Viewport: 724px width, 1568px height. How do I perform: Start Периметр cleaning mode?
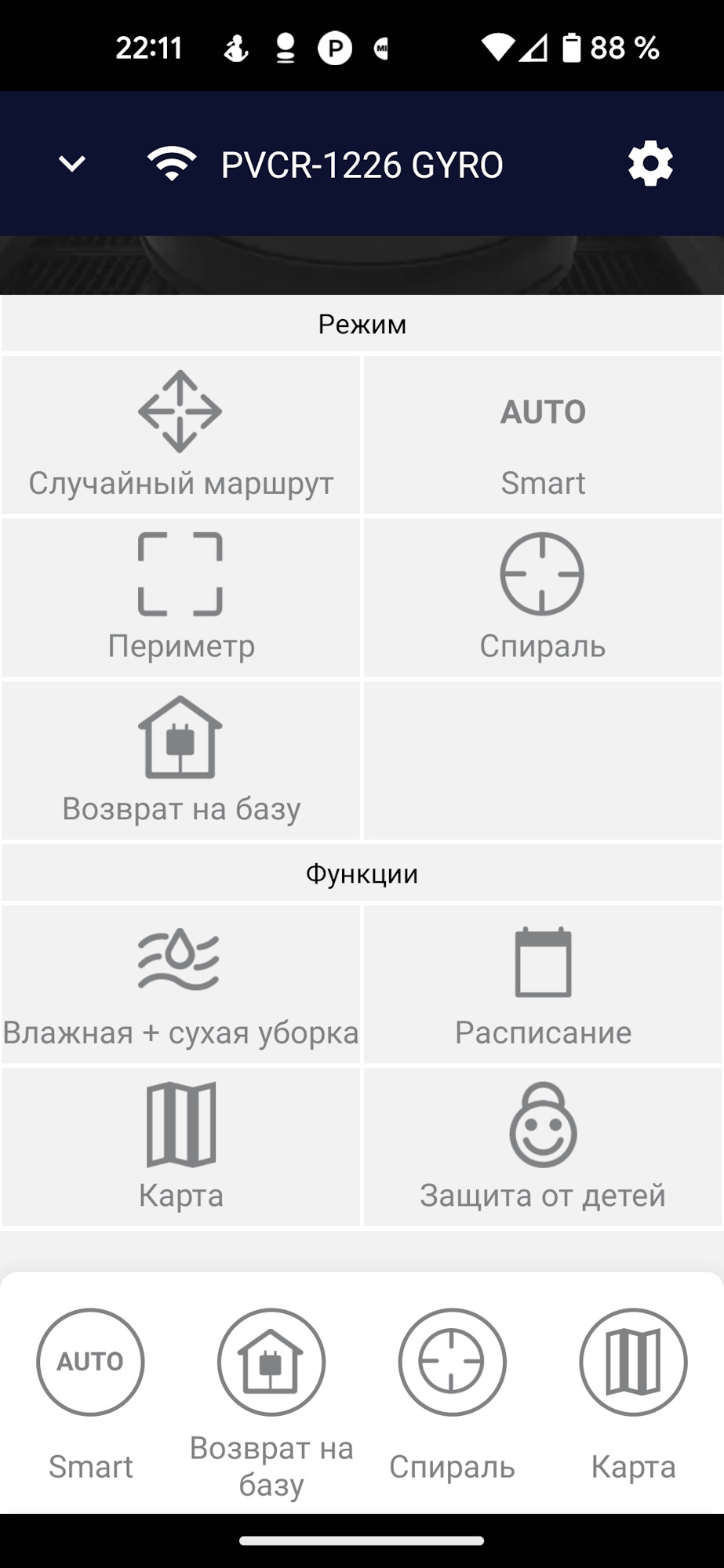coord(181,598)
